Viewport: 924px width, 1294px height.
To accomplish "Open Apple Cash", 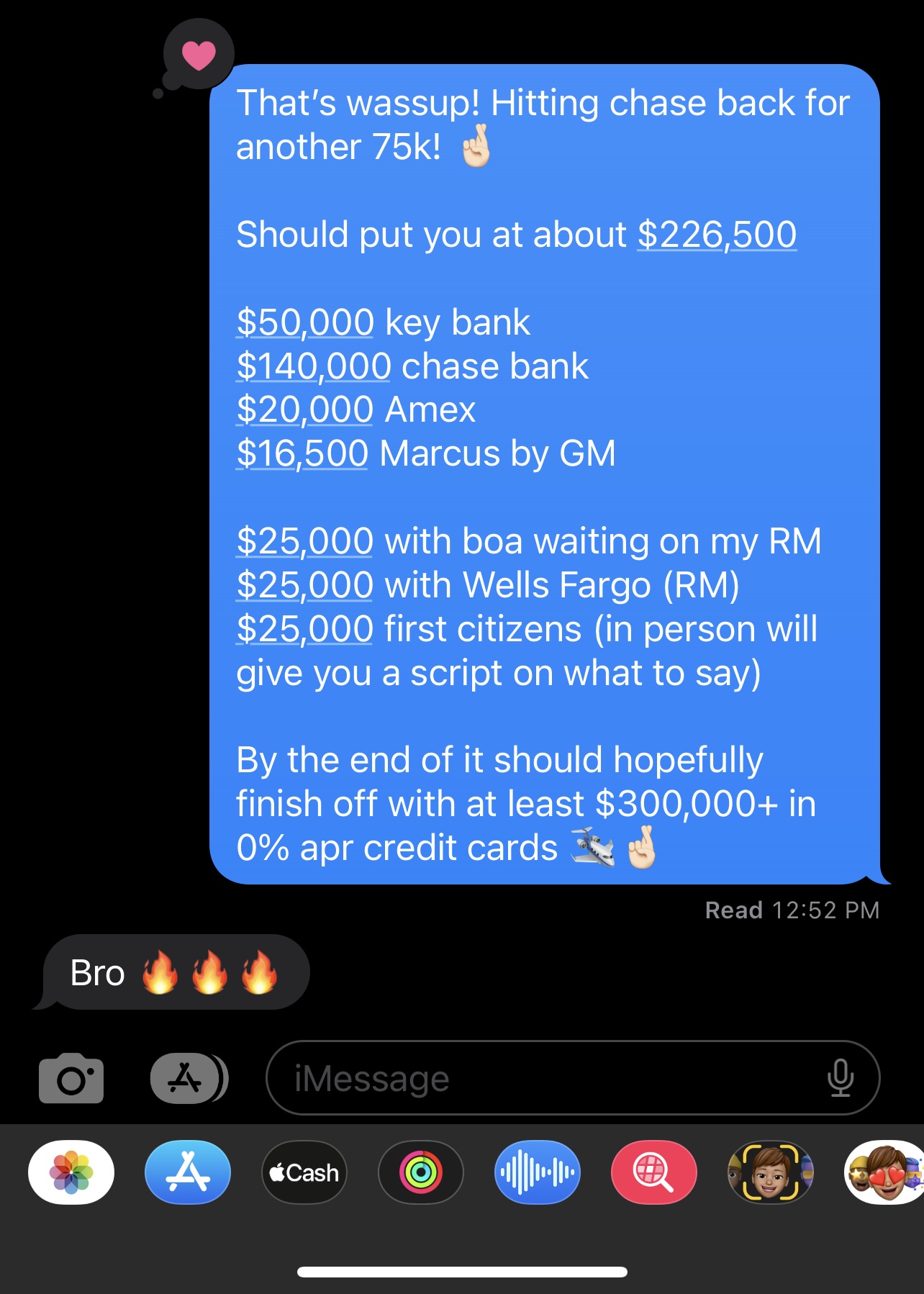I will pyautogui.click(x=304, y=1172).
